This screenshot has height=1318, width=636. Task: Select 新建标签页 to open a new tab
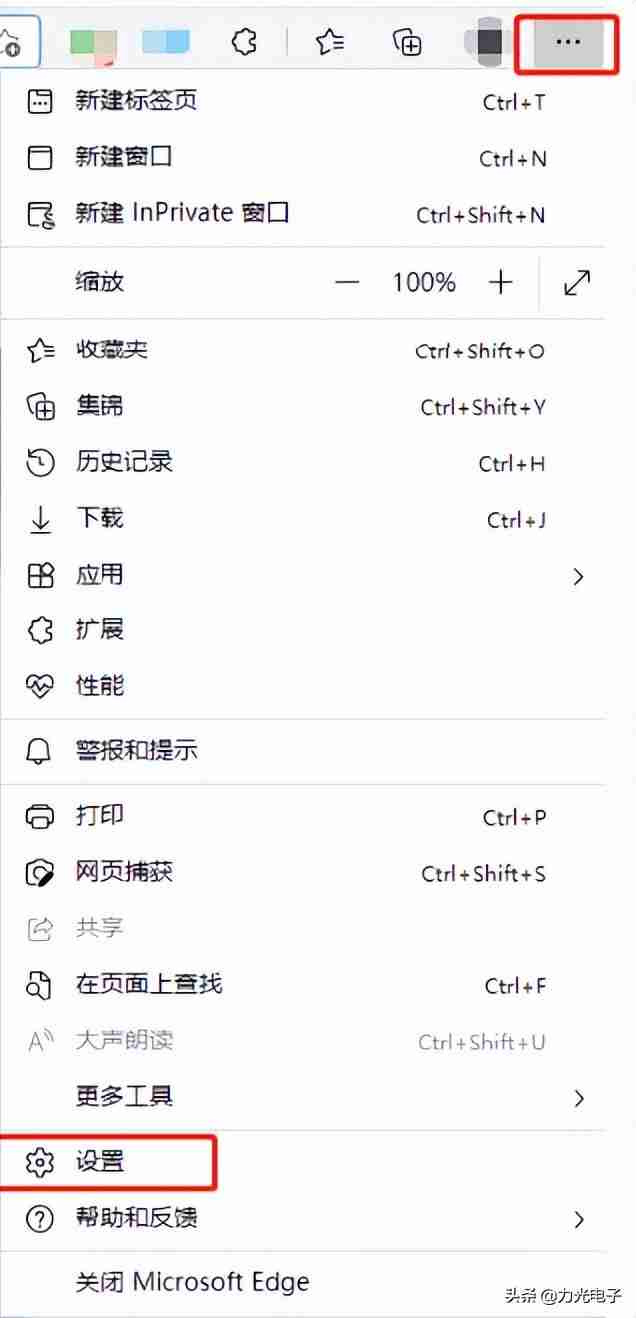click(x=136, y=101)
